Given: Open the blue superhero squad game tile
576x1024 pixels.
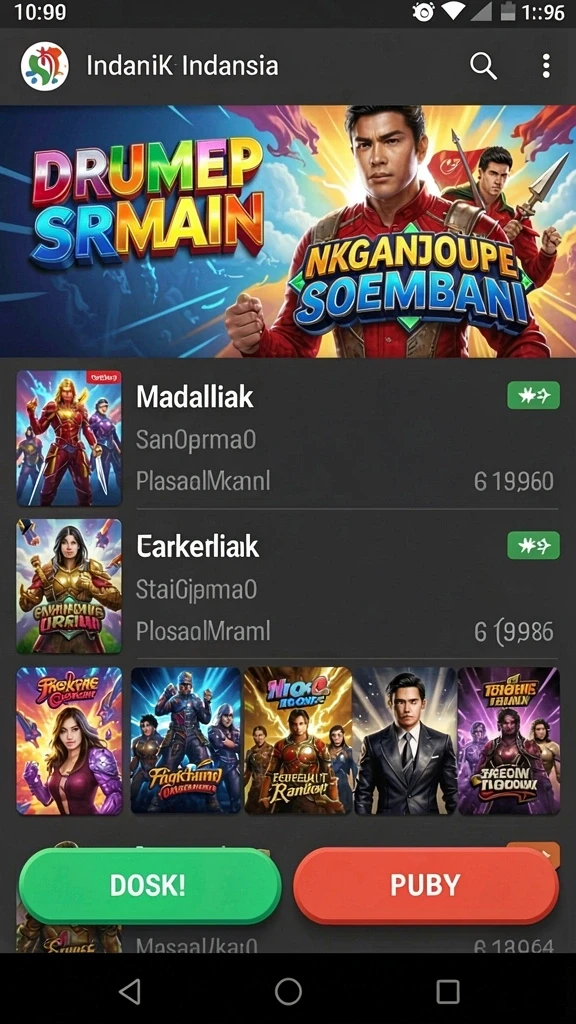Looking at the screenshot, I should click(186, 741).
